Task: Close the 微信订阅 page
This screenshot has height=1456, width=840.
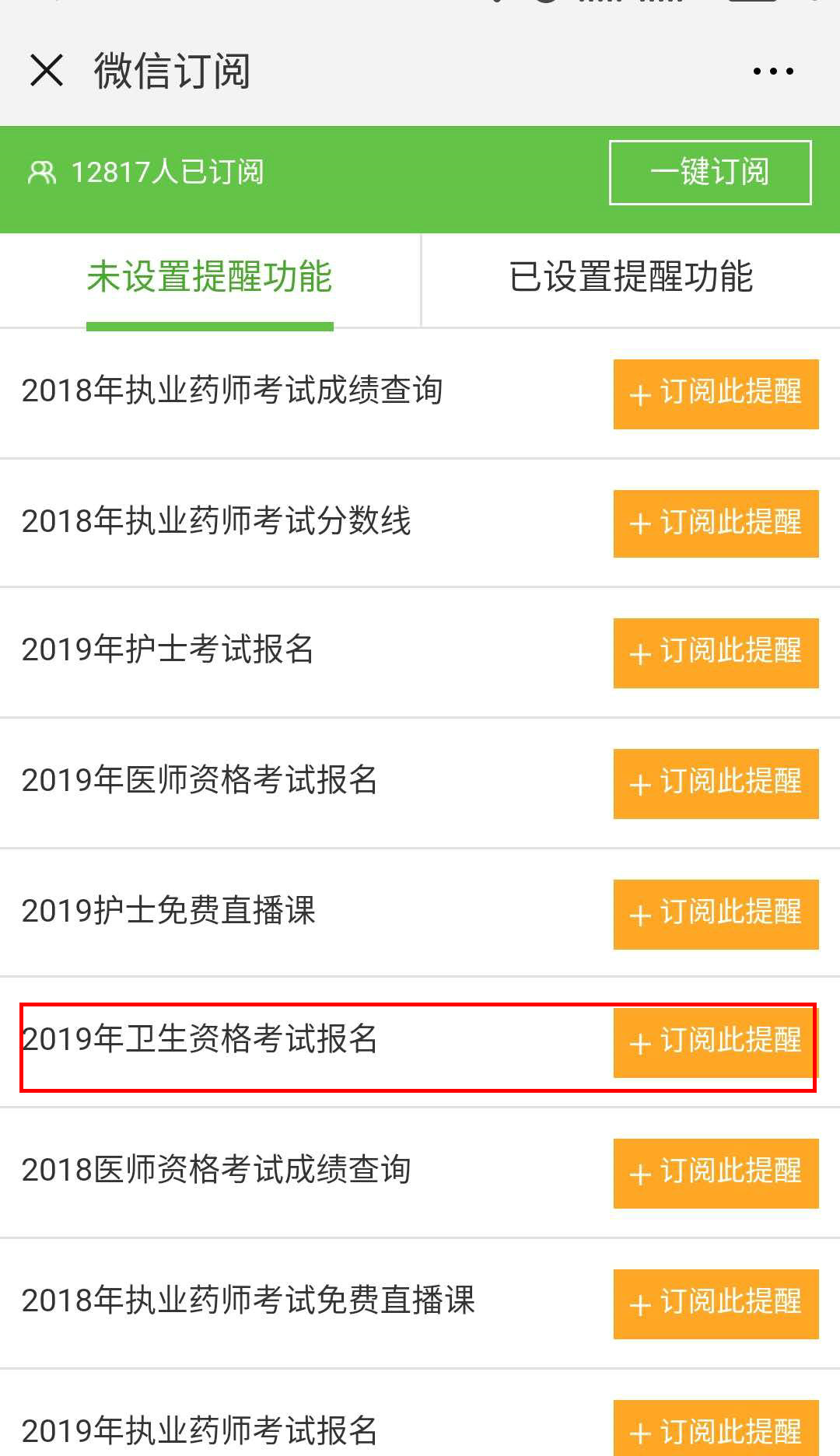Action: click(47, 71)
